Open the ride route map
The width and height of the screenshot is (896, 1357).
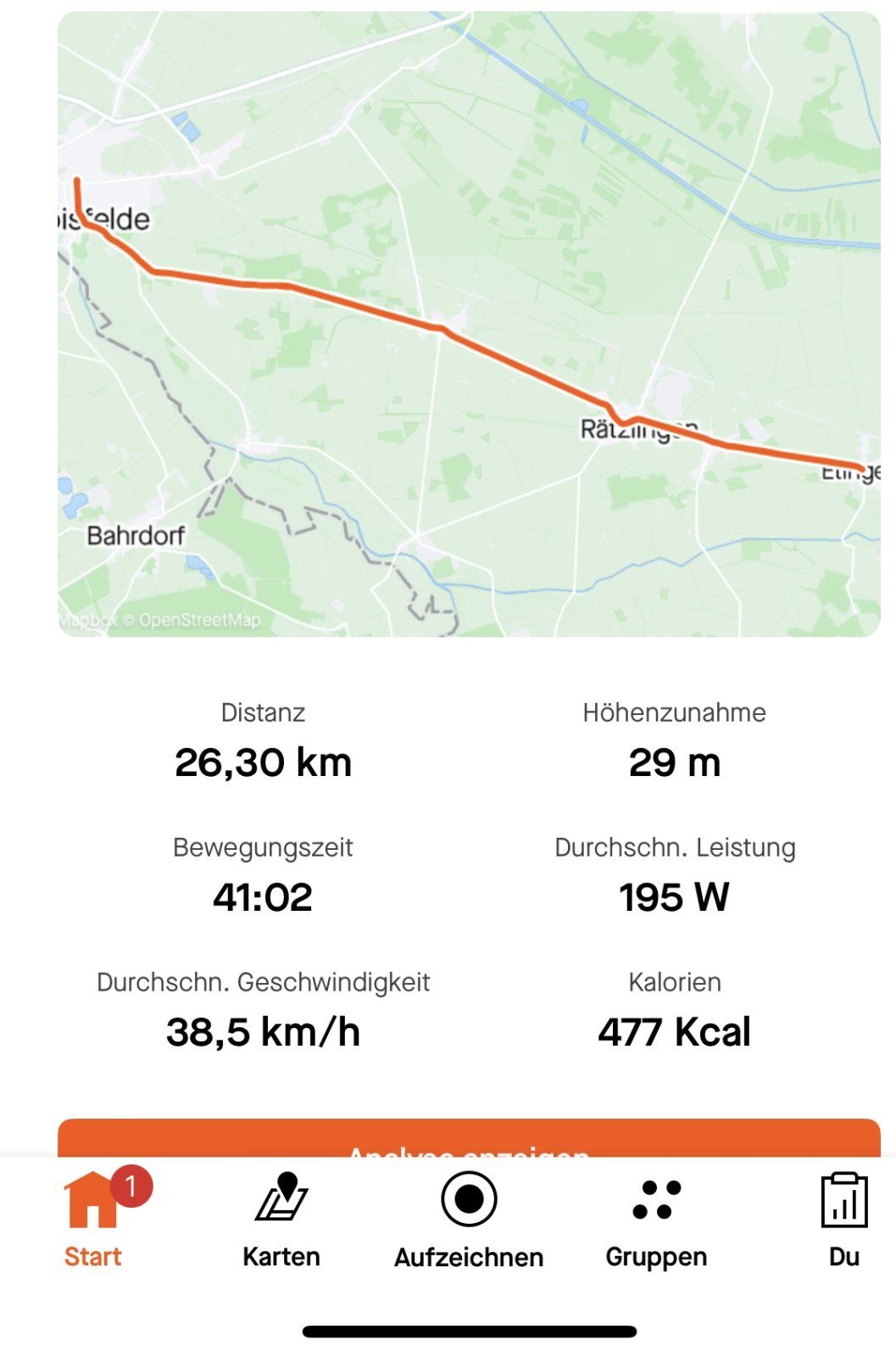pos(469,323)
